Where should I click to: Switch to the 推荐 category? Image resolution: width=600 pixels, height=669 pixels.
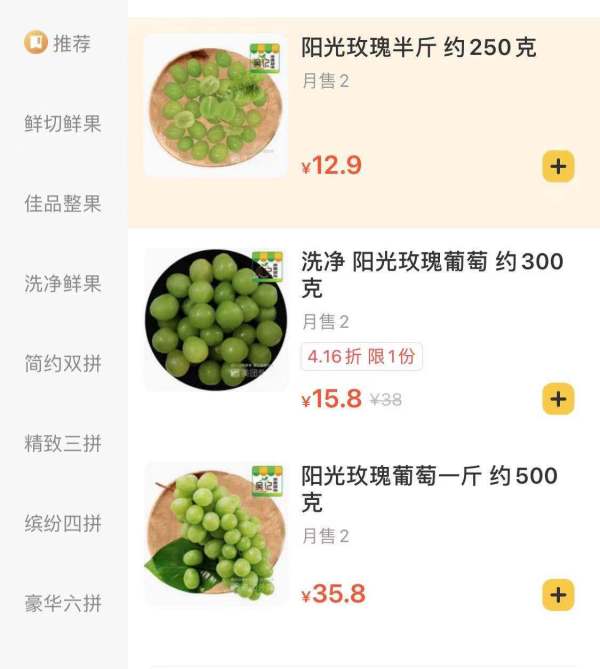62,44
